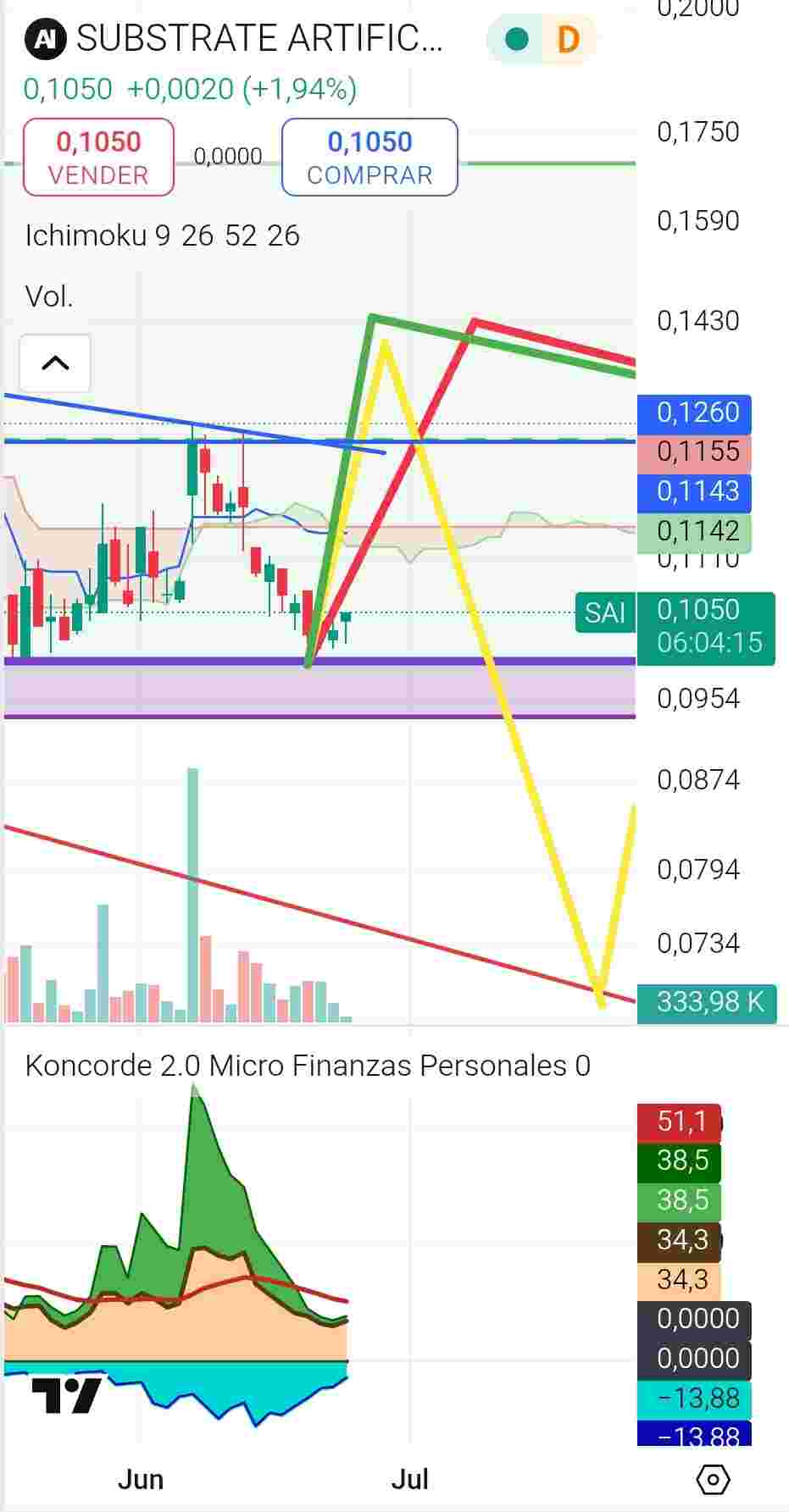Collapse the indicator legend with the chevron
The width and height of the screenshot is (789, 1512).
[x=55, y=363]
